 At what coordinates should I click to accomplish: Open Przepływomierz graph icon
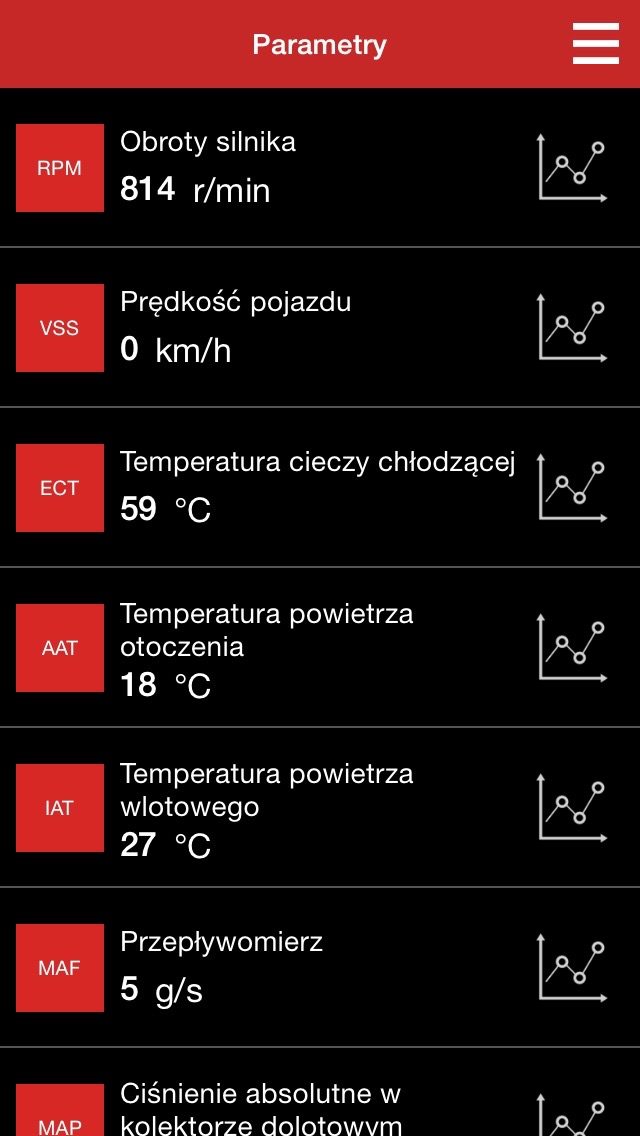(x=573, y=968)
